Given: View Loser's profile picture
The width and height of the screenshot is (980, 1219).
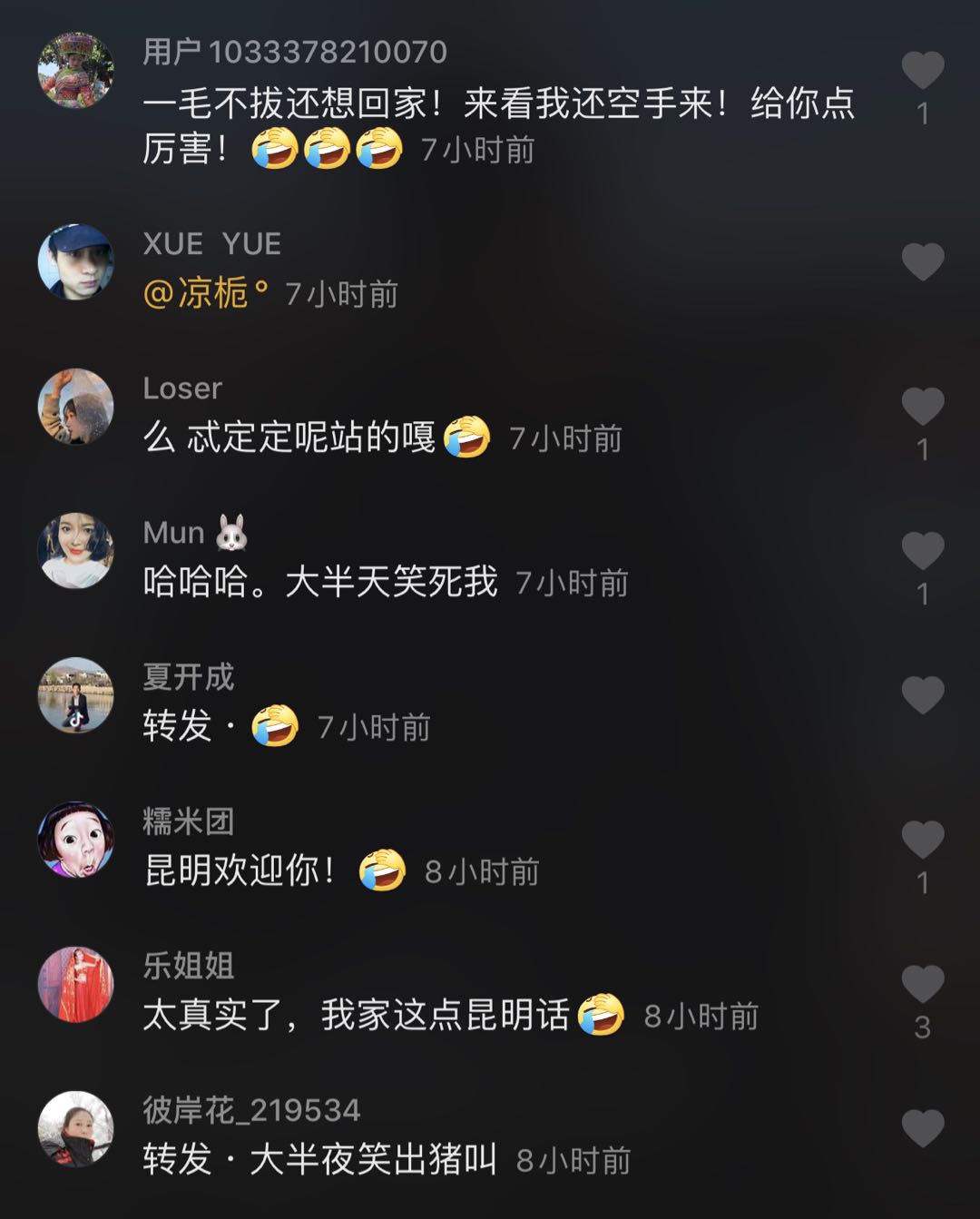Looking at the screenshot, I should (76, 406).
